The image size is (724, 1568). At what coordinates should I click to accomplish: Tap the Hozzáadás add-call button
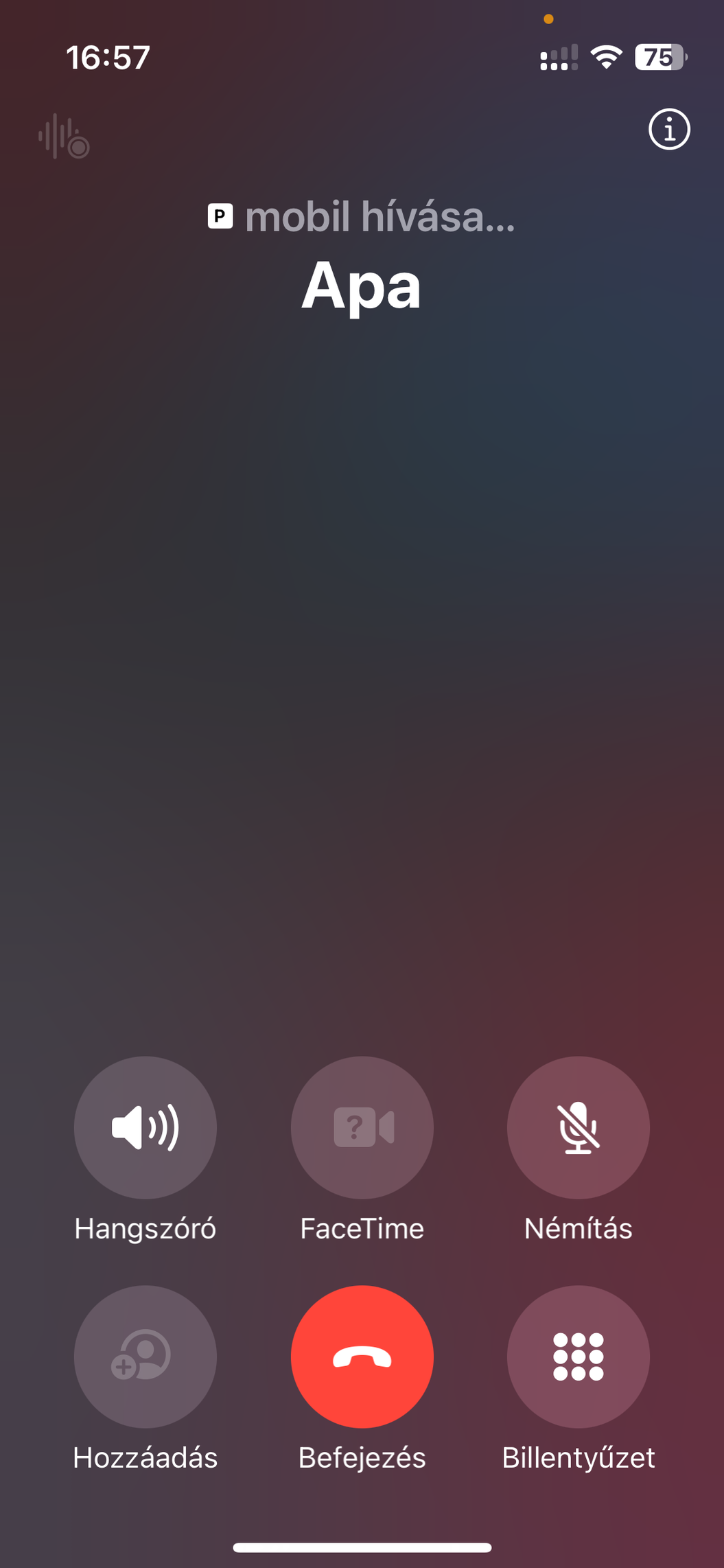coord(145,1357)
